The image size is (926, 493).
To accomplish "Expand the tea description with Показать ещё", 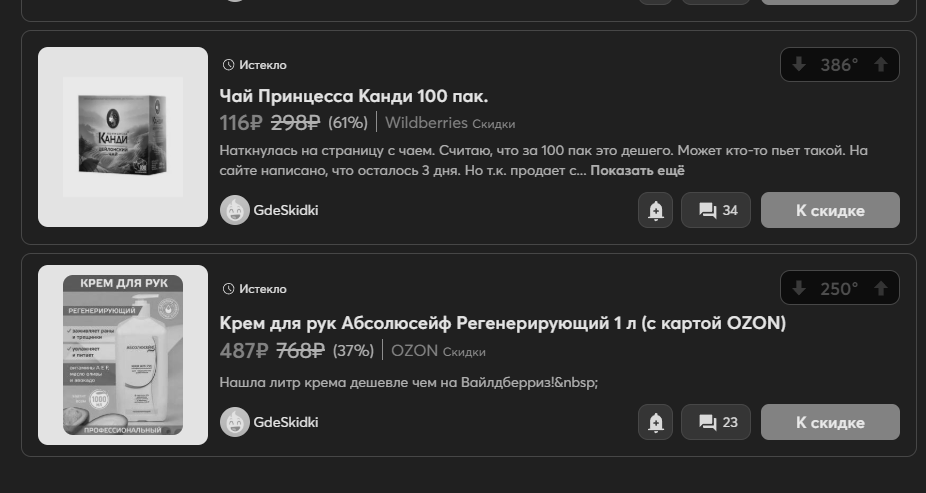I will [637, 171].
